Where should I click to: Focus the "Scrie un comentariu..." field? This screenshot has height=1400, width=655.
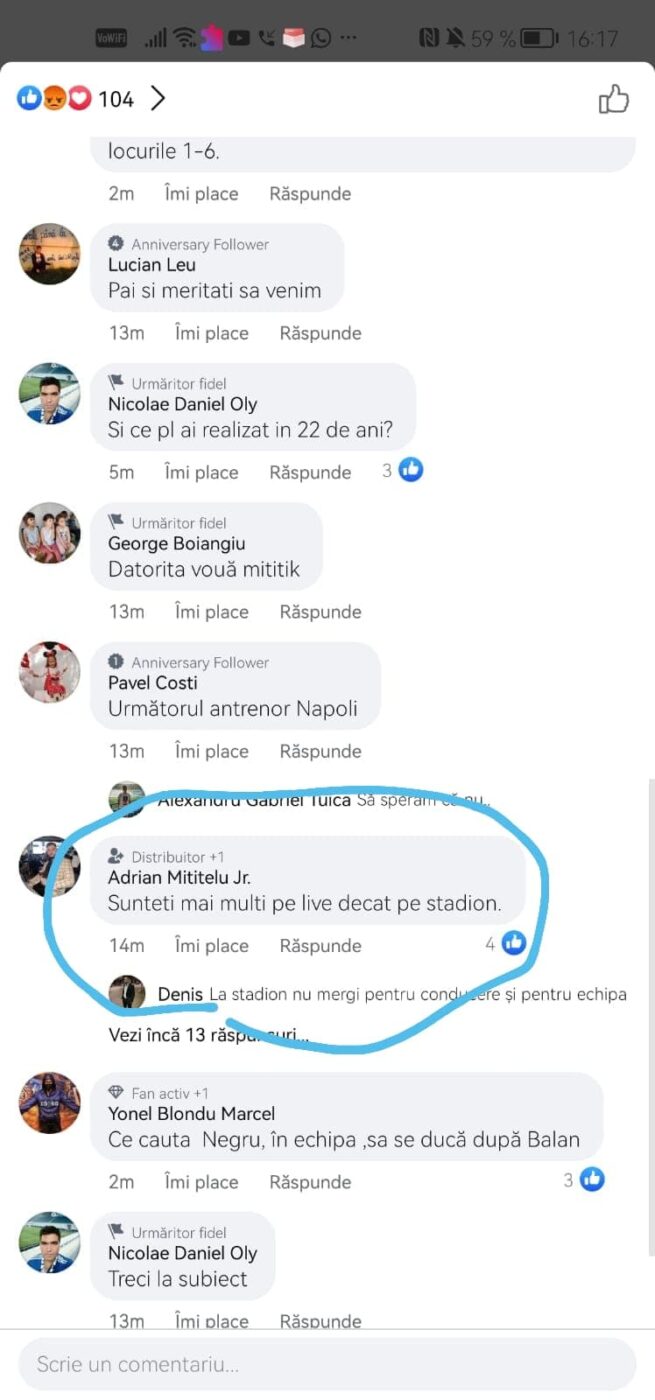[327, 1364]
